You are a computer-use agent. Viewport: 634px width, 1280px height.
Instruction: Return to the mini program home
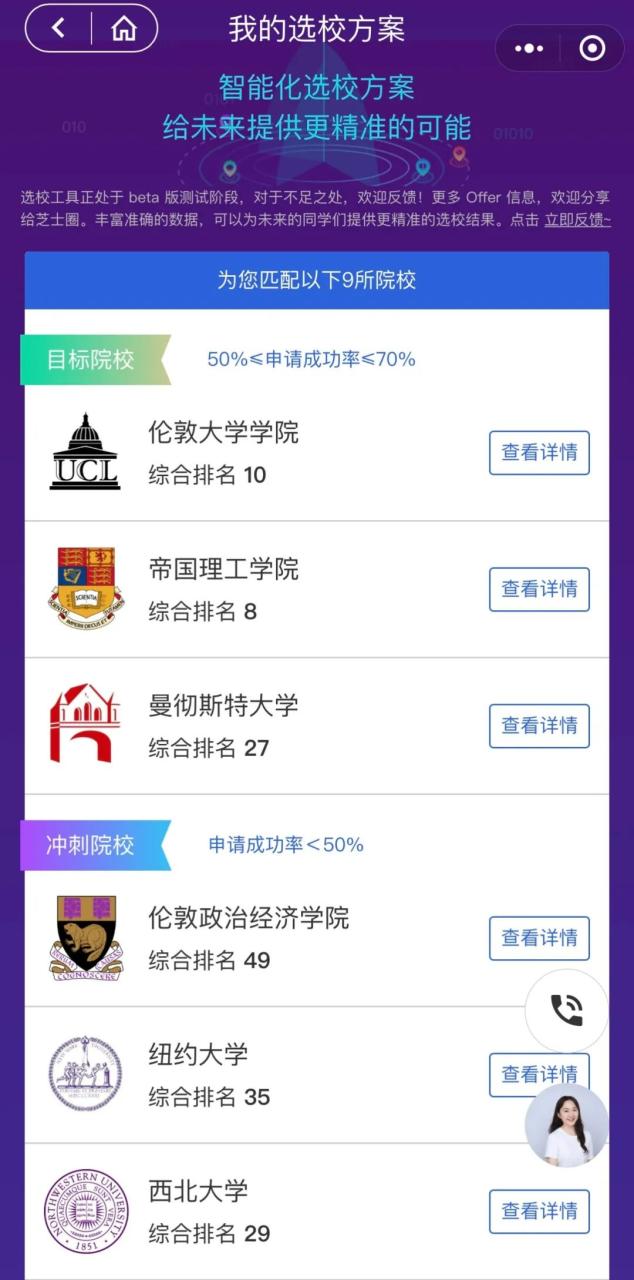pyautogui.click(x=124, y=28)
